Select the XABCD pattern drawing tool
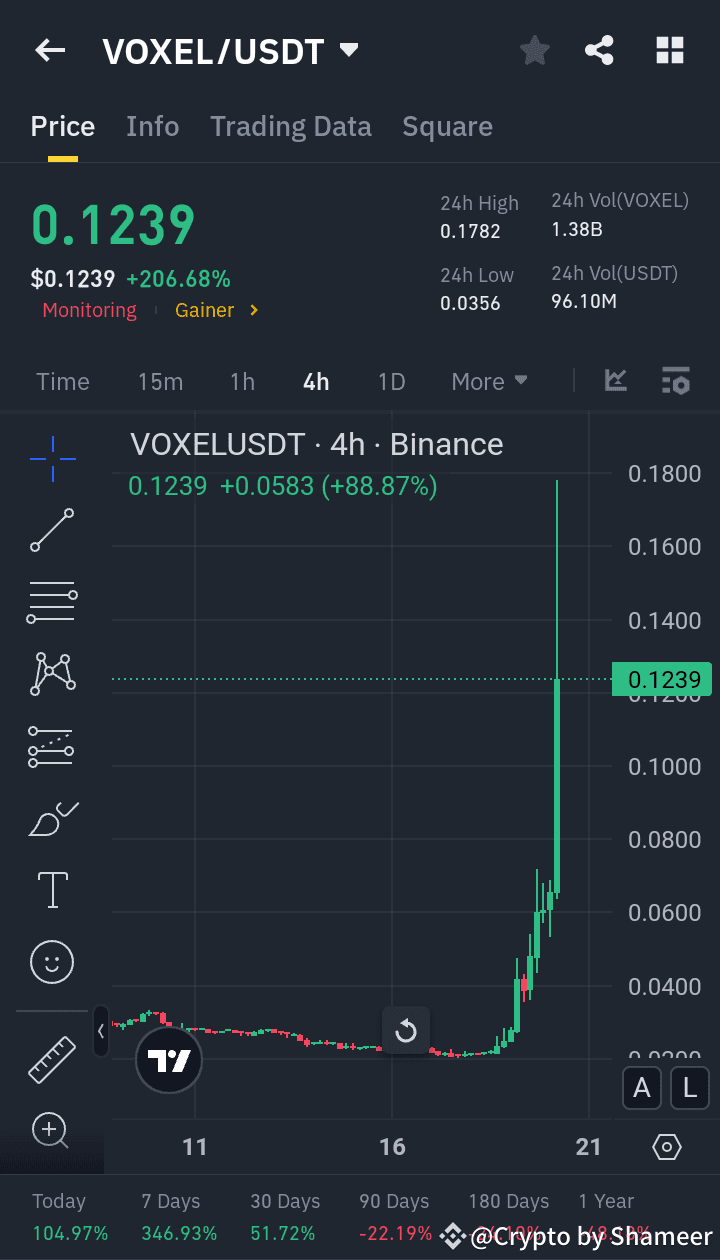This screenshot has height=1260, width=720. pos(51,673)
